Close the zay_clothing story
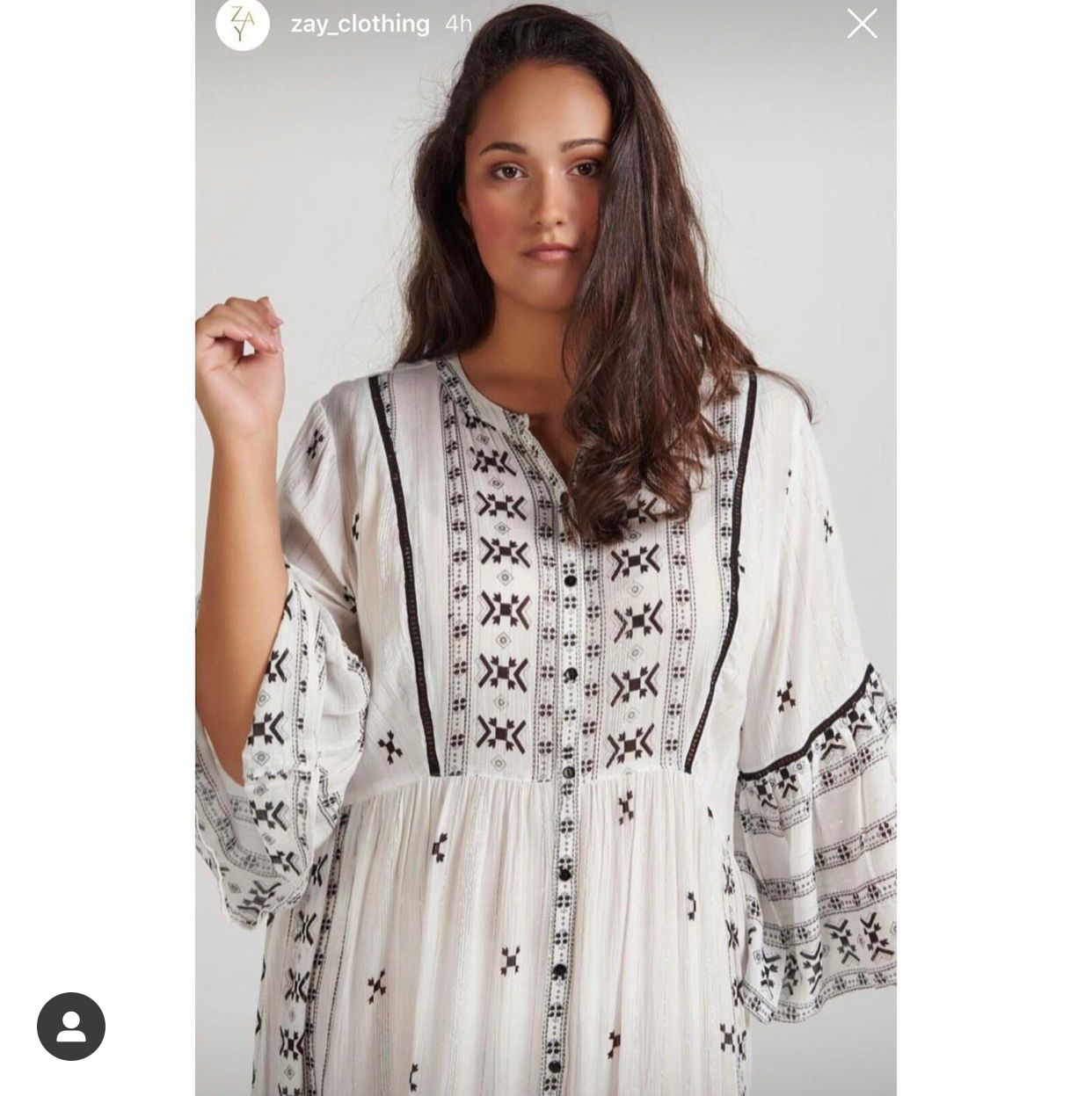The image size is (1092, 1096). [x=862, y=24]
